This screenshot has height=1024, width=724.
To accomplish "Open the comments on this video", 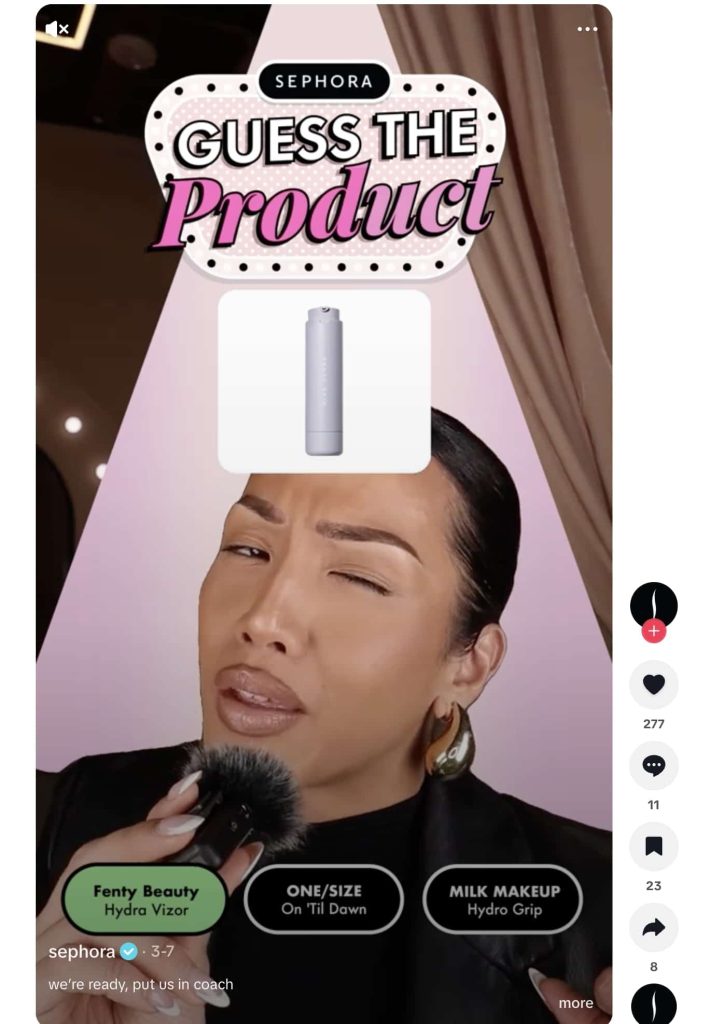I will (654, 766).
